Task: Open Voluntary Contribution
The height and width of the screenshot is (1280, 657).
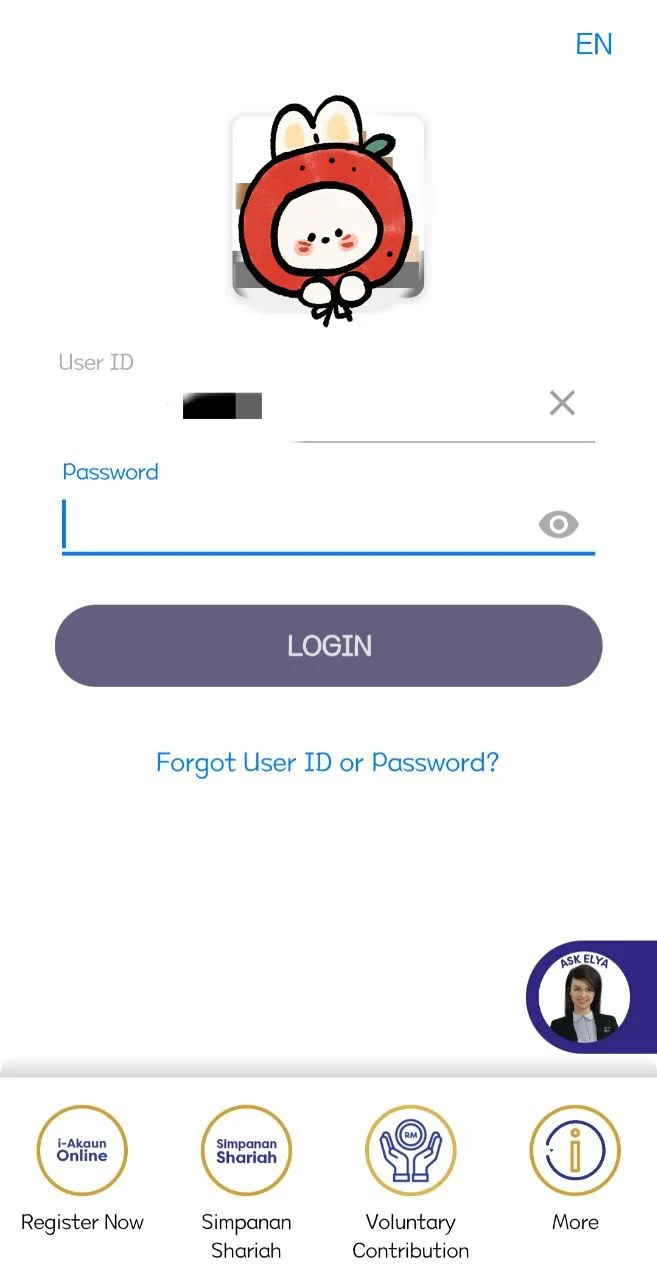Action: pos(410,1150)
